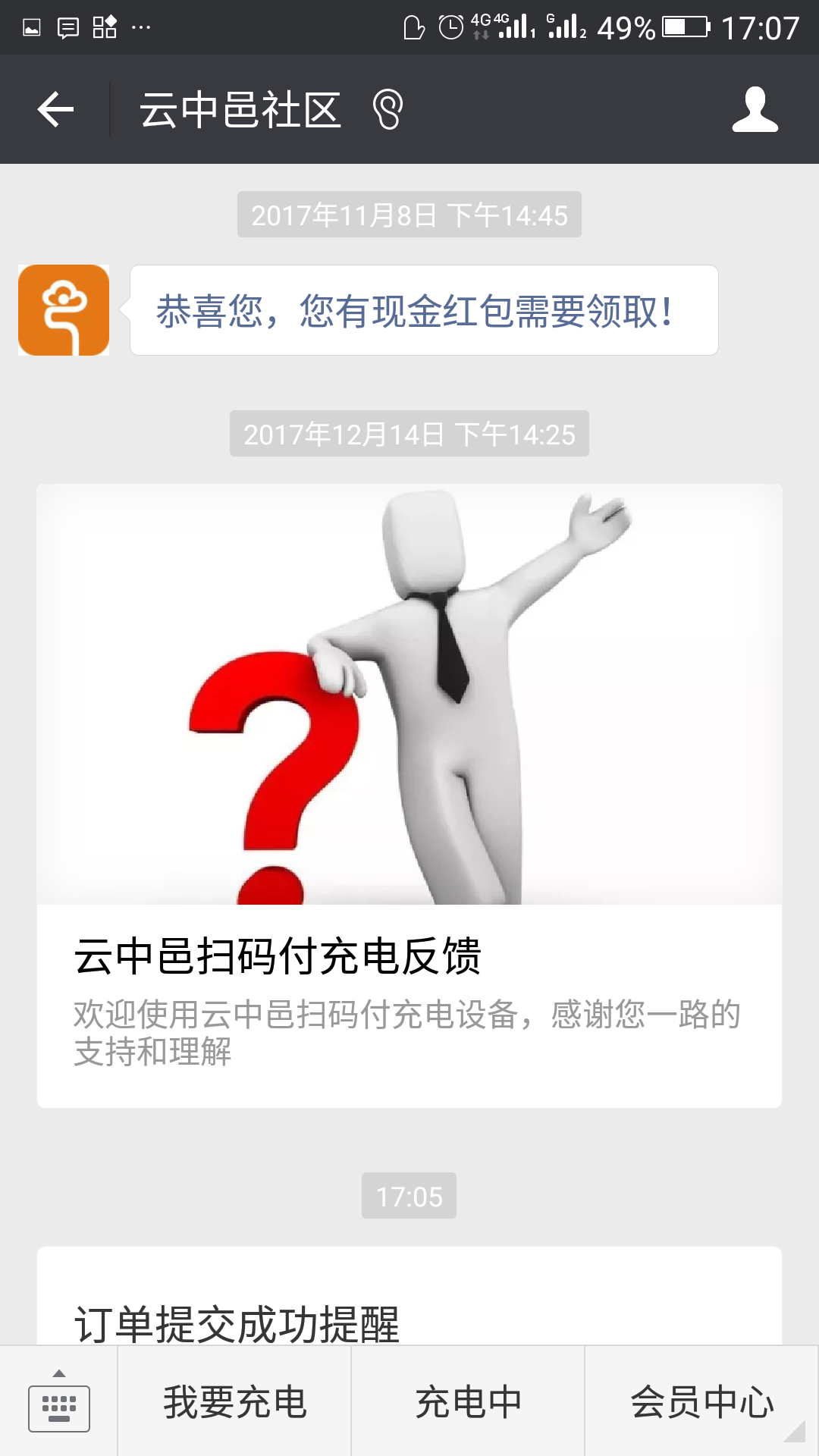Tap the 云中邑社区 orange avatar
This screenshot has width=819, height=1456.
(x=64, y=310)
